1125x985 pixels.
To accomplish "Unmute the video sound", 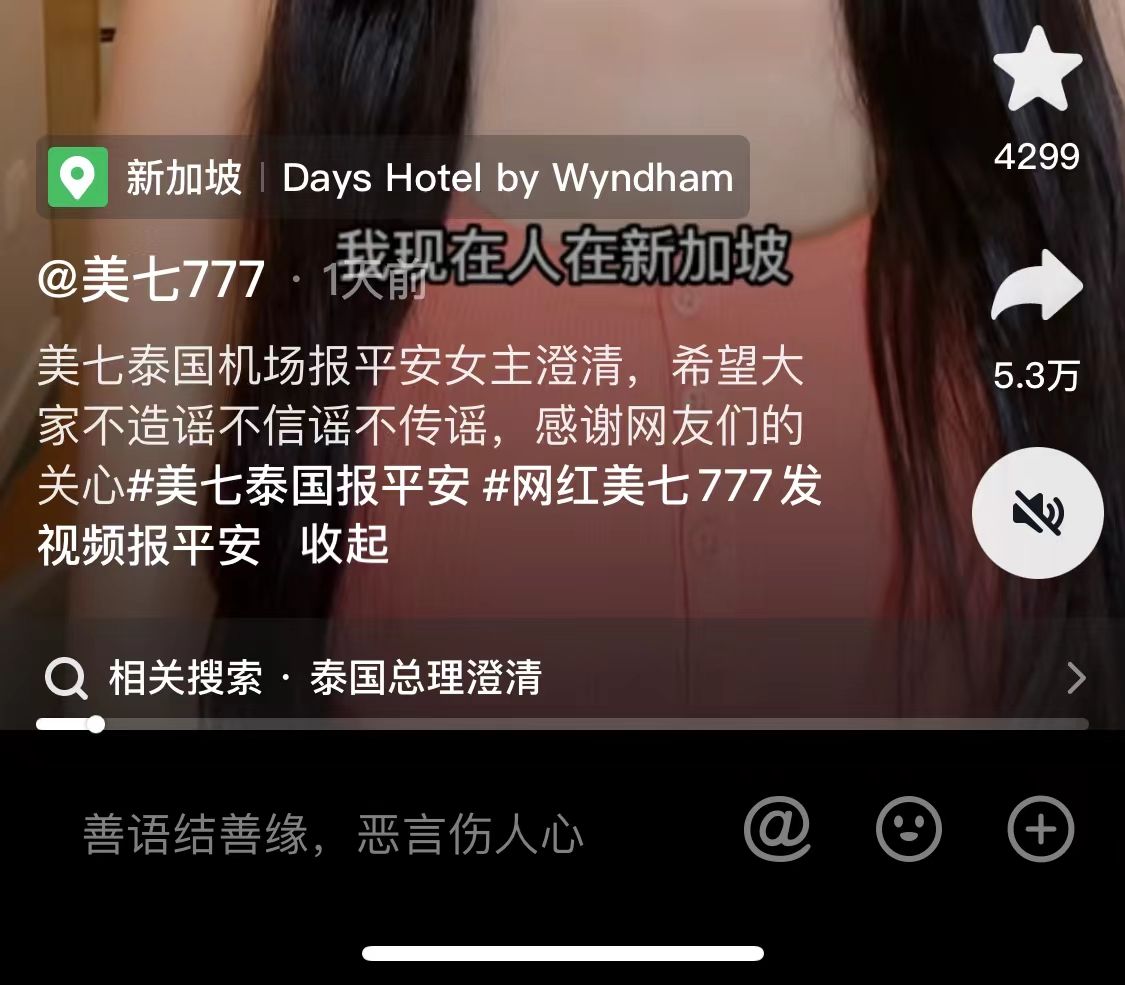I will (1037, 513).
